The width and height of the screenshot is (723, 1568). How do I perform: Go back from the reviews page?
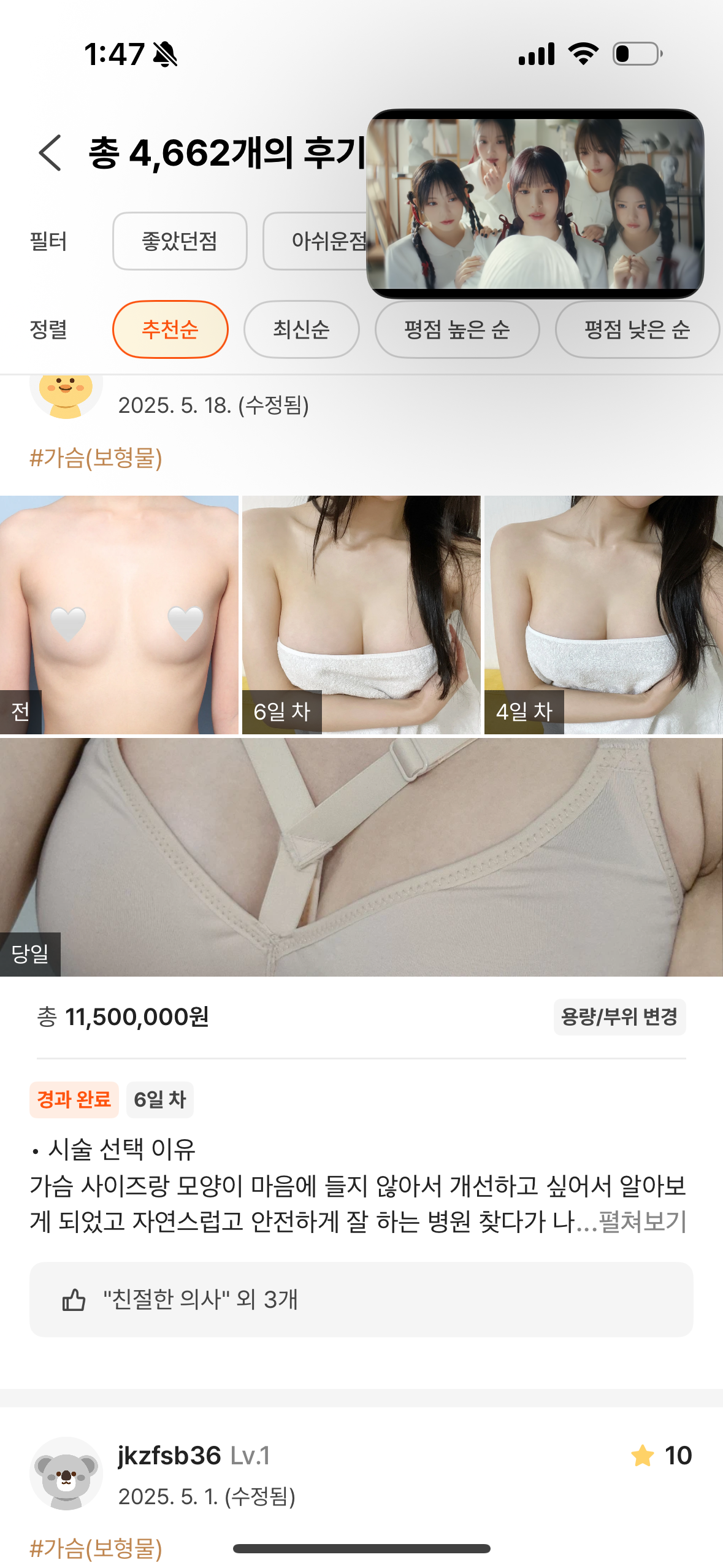50,153
